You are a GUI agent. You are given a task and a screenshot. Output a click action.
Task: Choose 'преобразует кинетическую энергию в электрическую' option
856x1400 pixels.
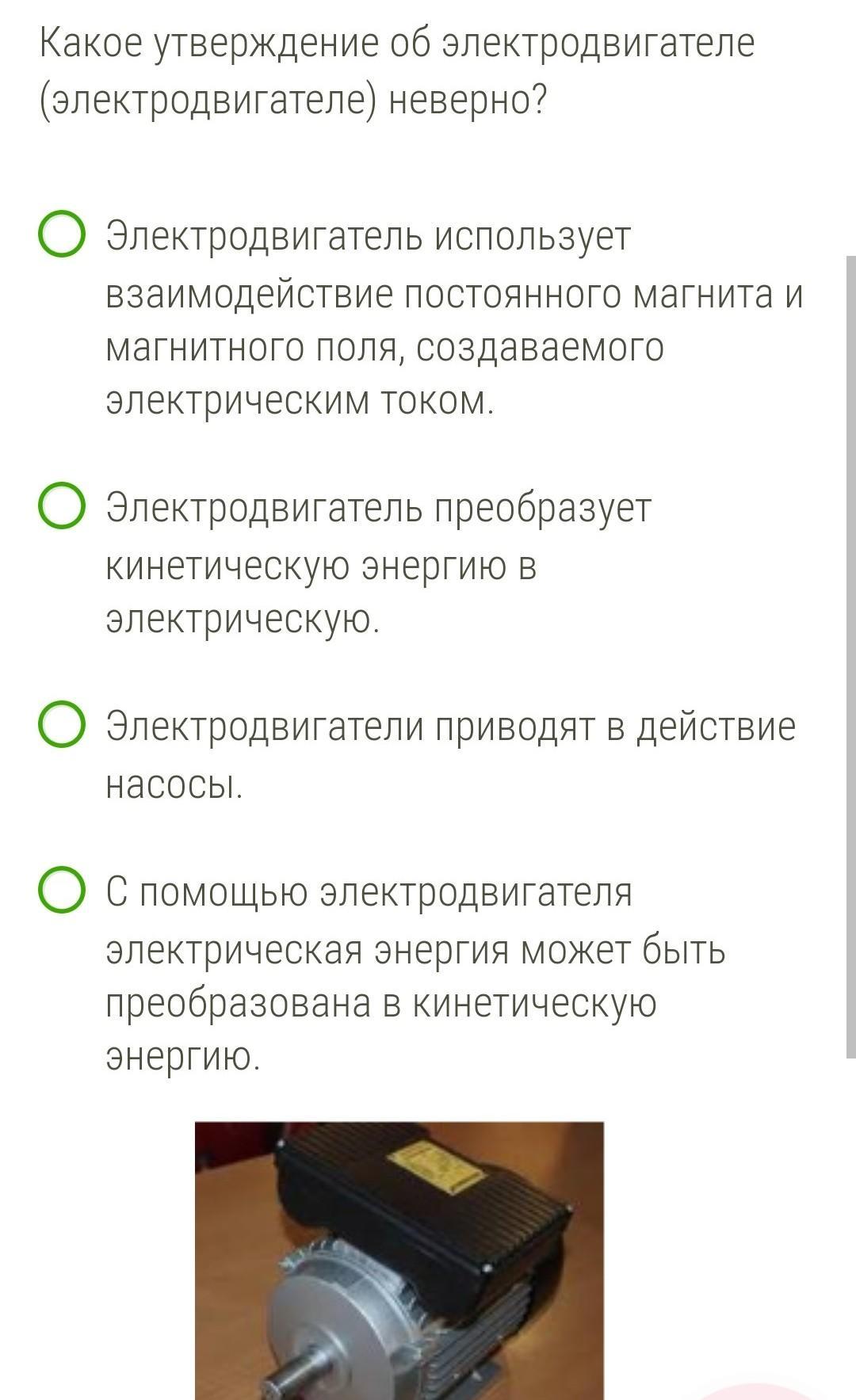[60, 506]
